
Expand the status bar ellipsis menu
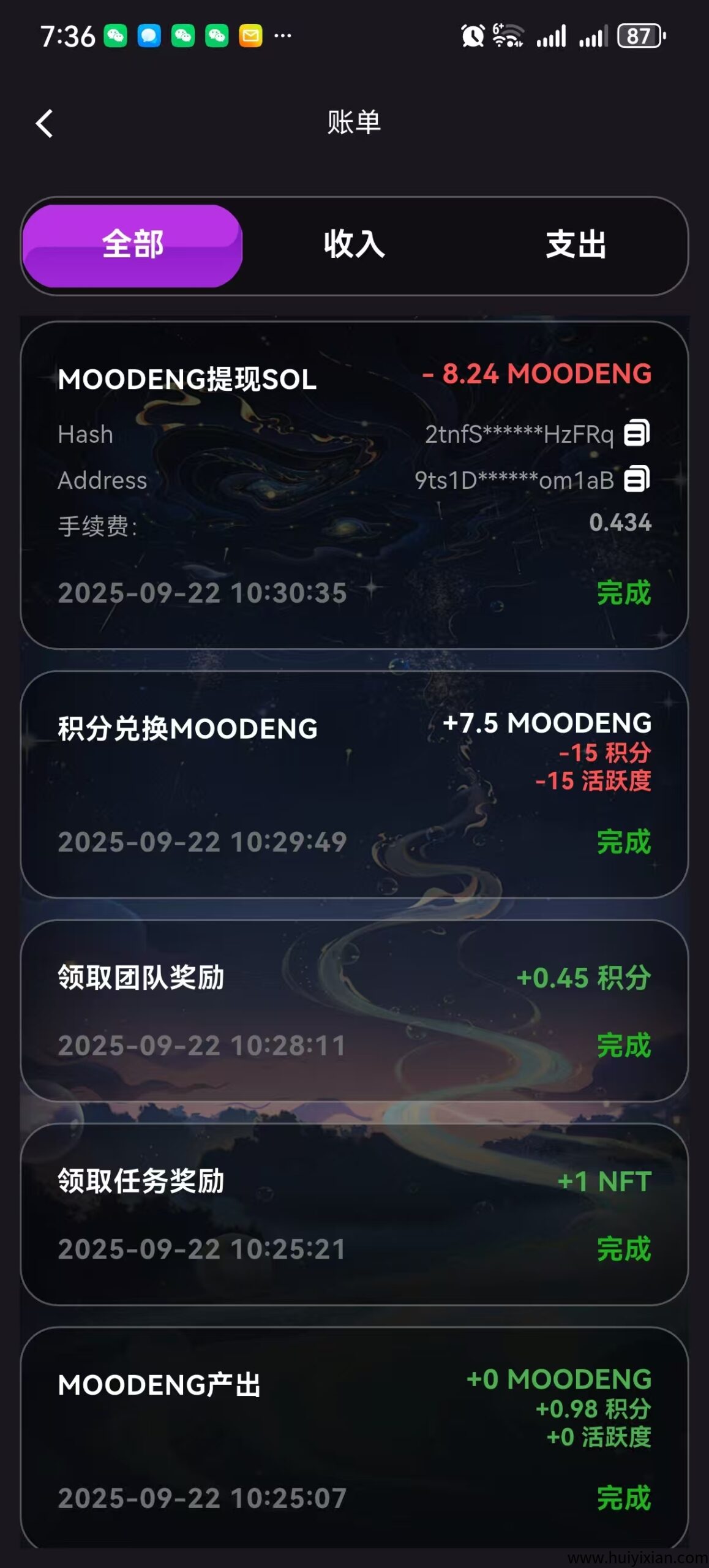coord(282,35)
